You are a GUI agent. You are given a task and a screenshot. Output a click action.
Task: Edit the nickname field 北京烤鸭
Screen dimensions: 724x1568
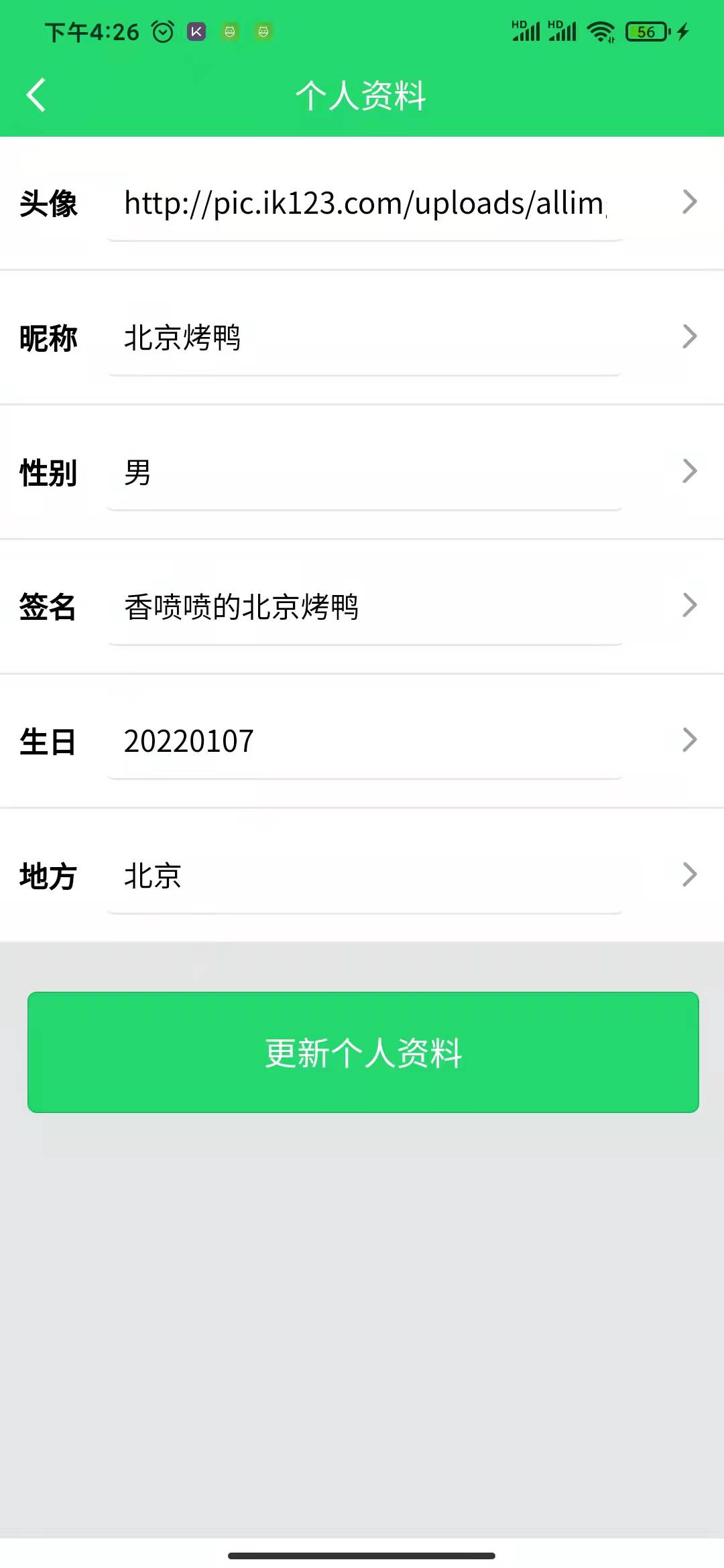365,338
